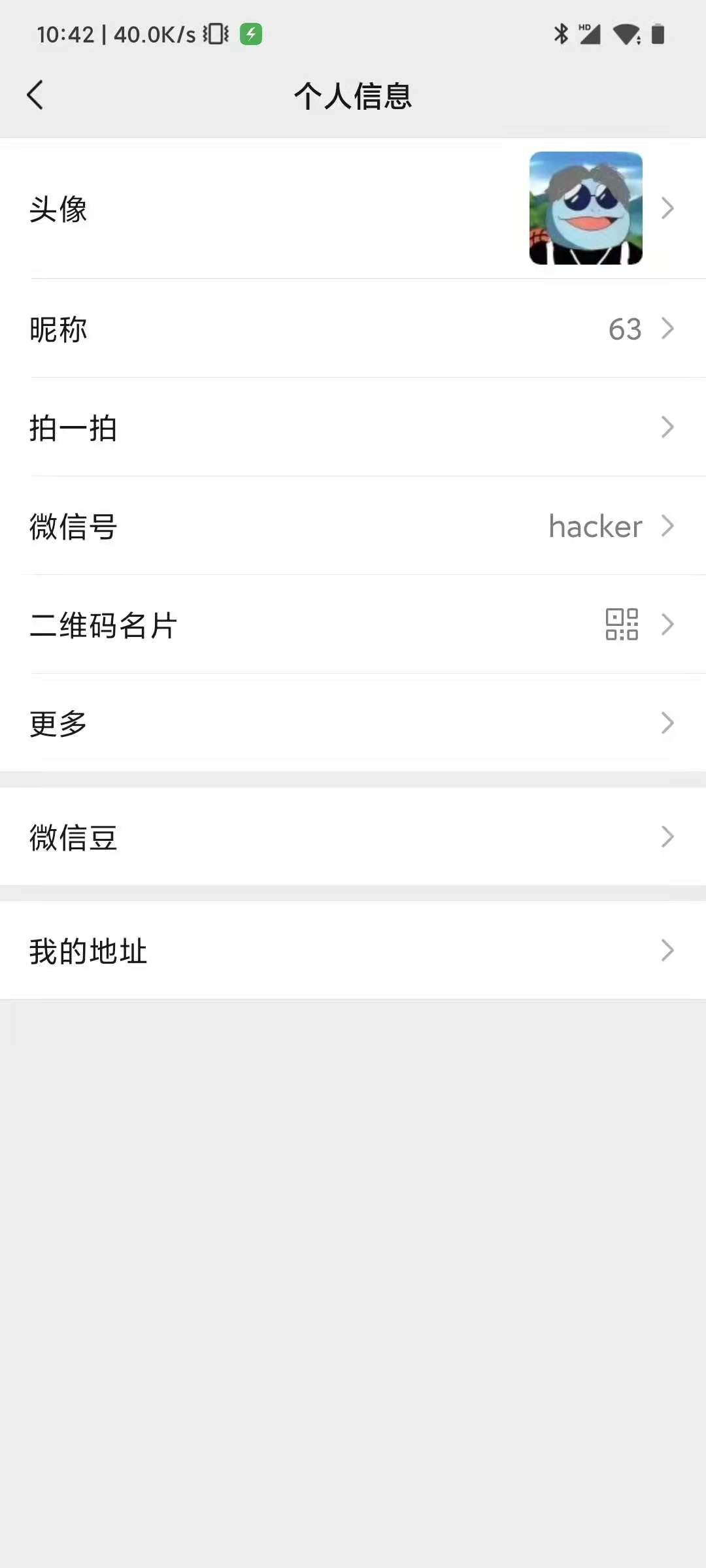The width and height of the screenshot is (706, 1568).
Task: View 二维码名片 QR code card
Action: (x=353, y=625)
